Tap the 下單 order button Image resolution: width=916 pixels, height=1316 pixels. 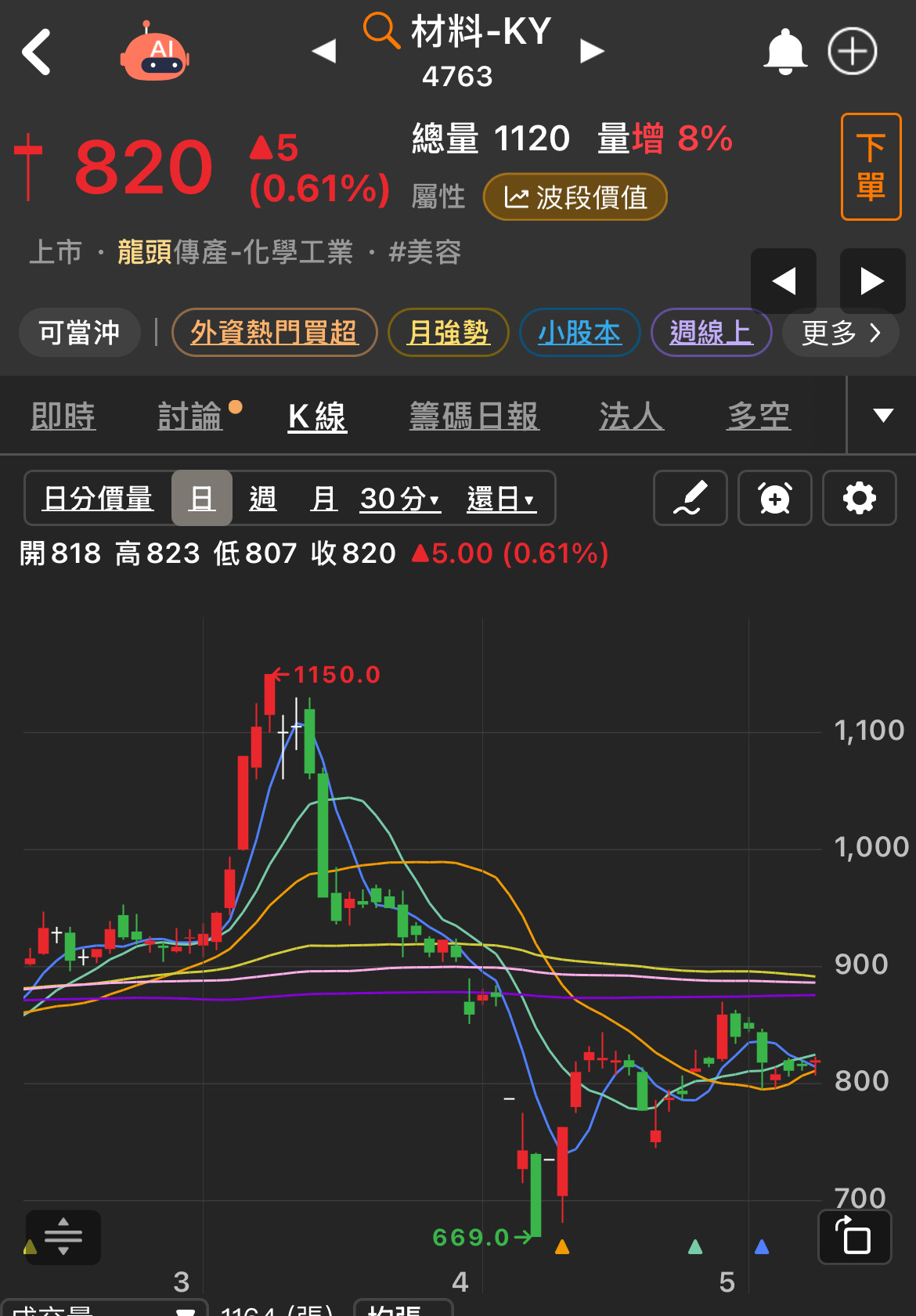(x=871, y=167)
